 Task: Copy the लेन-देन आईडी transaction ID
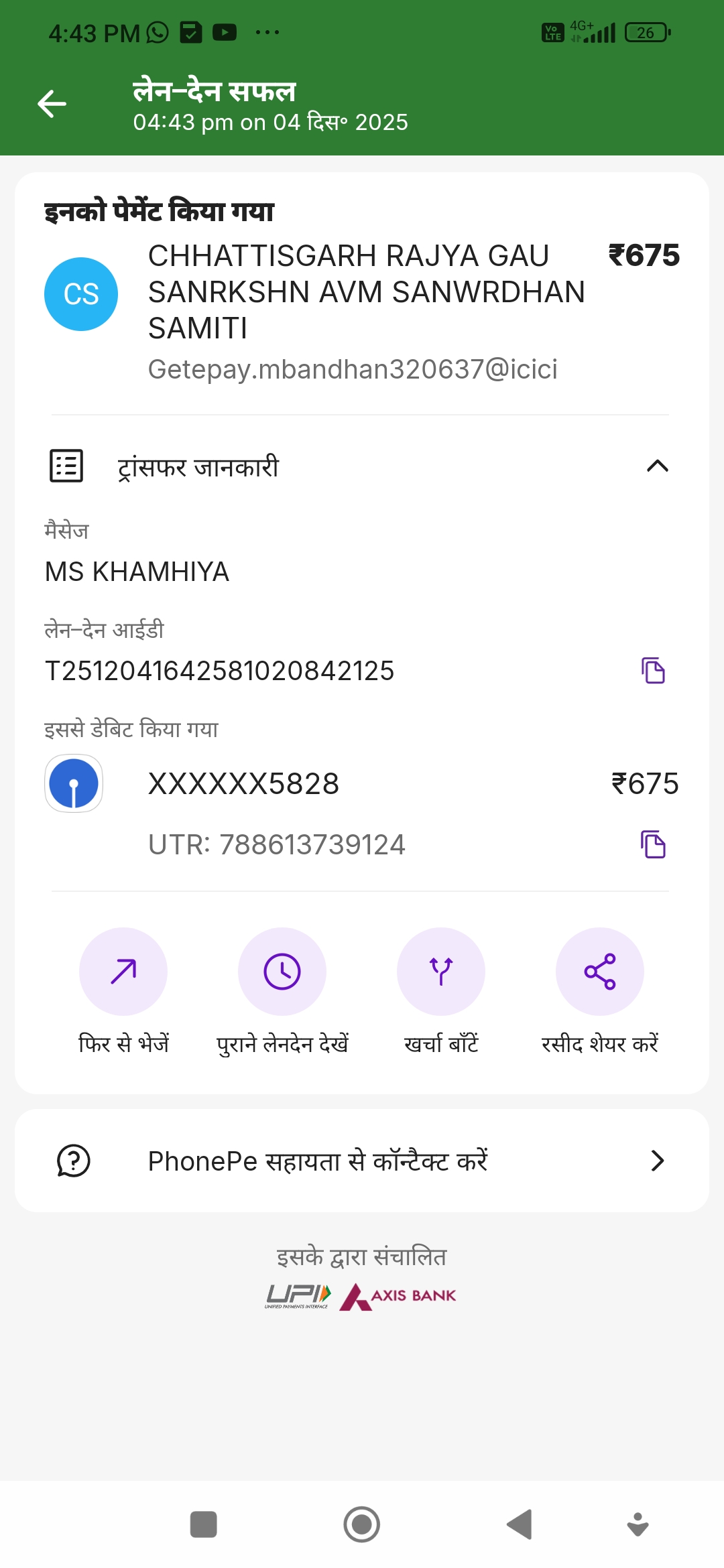(653, 671)
